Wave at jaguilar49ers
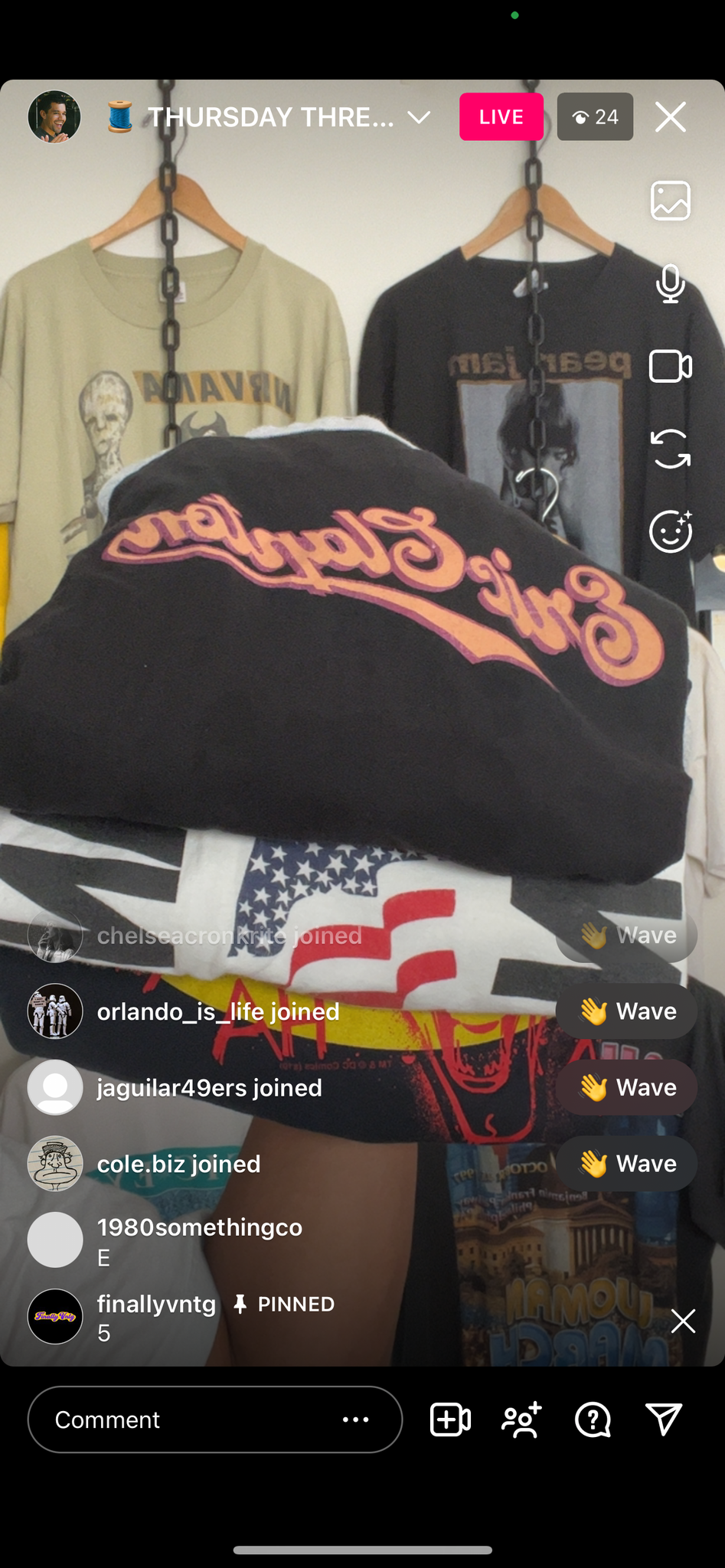This screenshot has width=725, height=1568. (x=626, y=1087)
